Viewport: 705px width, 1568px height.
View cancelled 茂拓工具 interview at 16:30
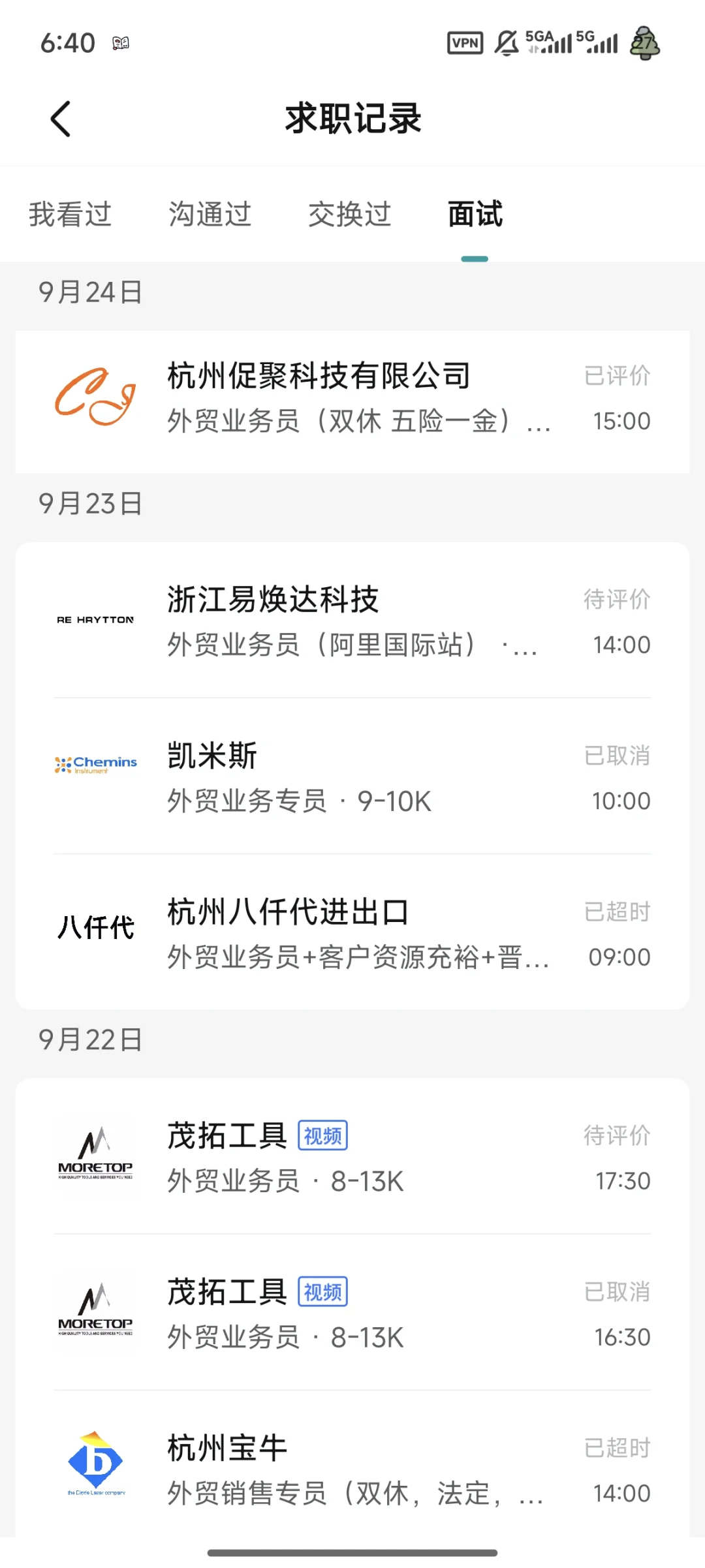tap(352, 1314)
